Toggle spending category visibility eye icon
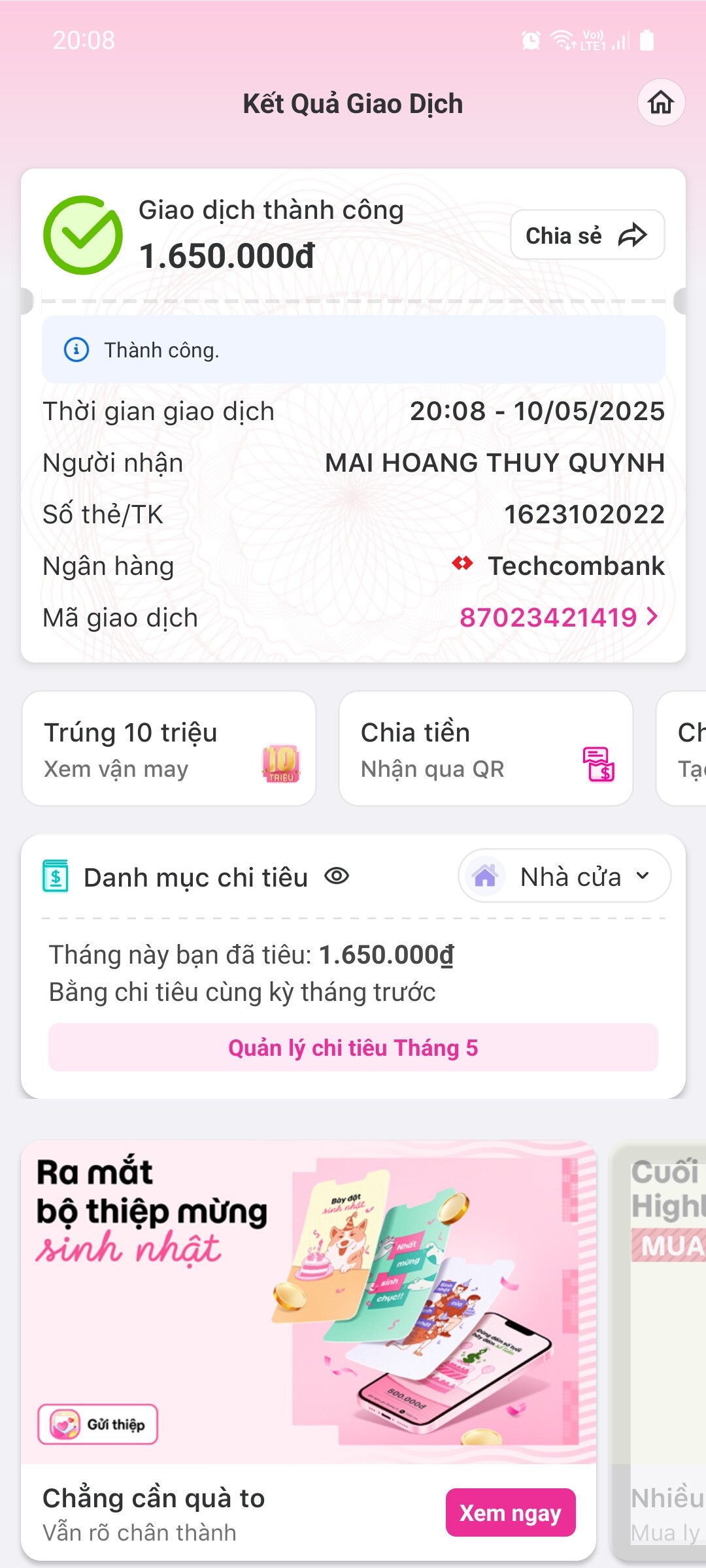706x1568 pixels. click(x=337, y=876)
